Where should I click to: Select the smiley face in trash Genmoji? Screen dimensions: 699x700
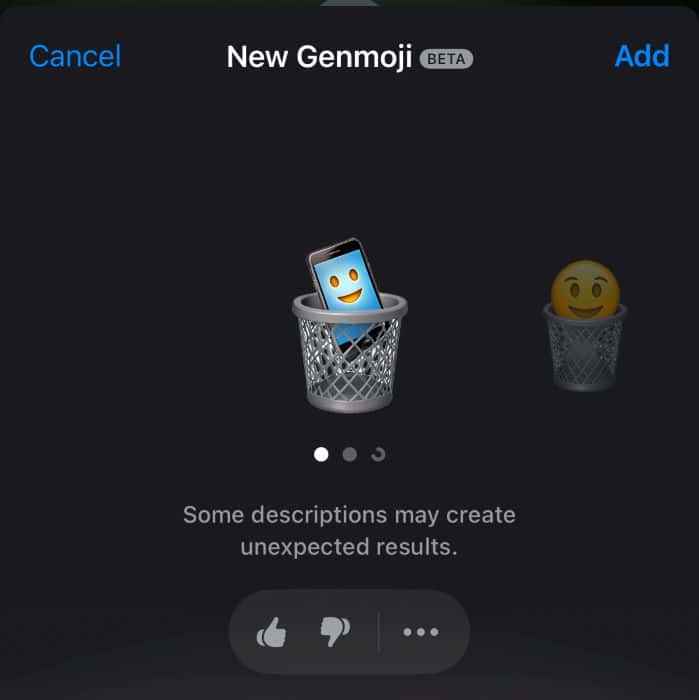click(585, 326)
